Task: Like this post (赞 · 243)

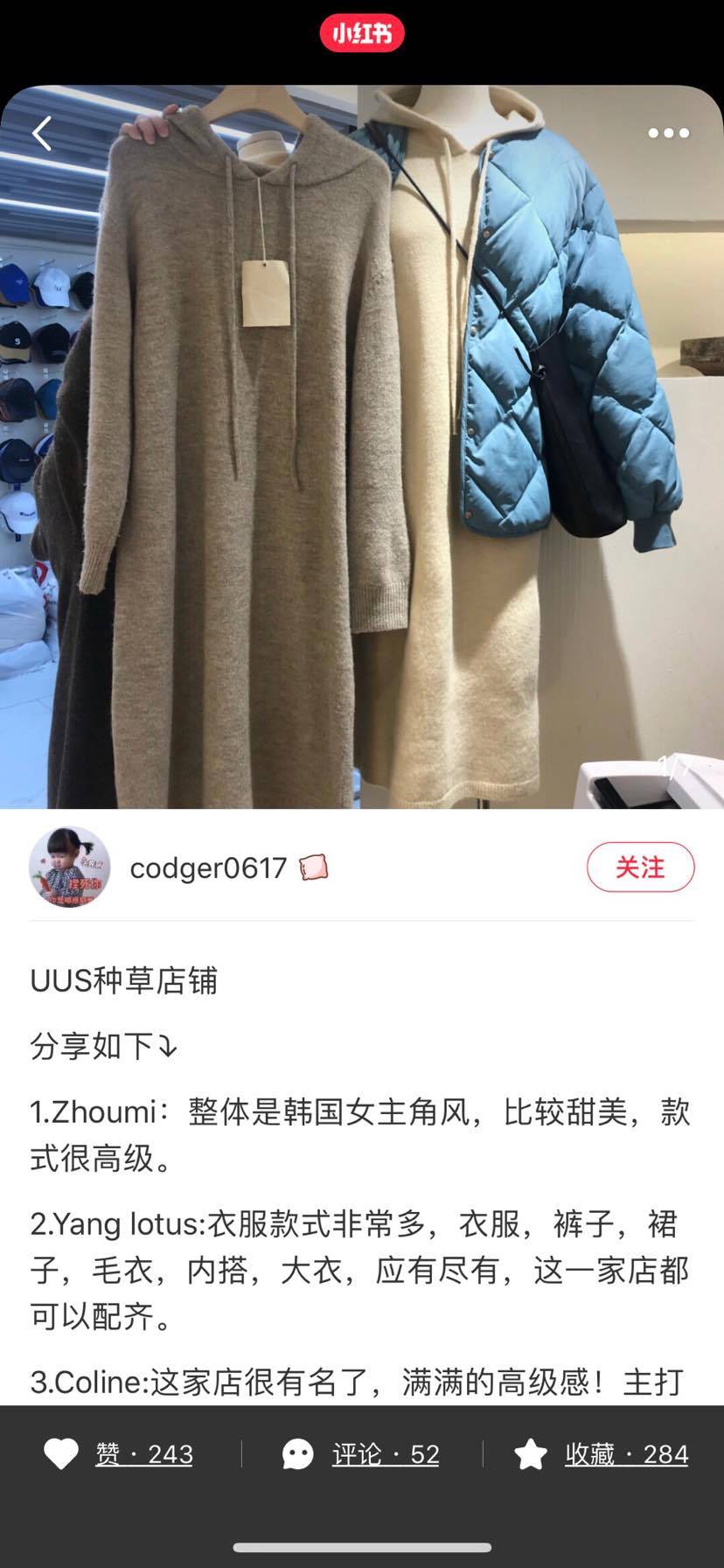Action: (x=119, y=1454)
